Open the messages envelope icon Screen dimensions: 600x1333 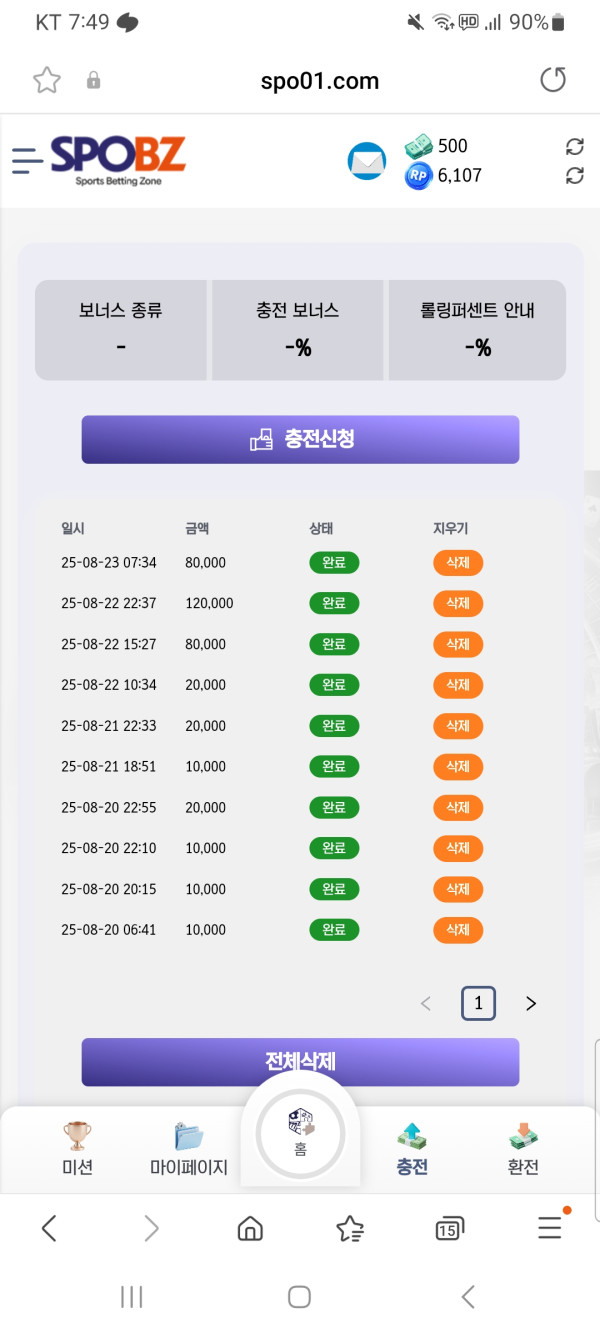tap(367, 161)
